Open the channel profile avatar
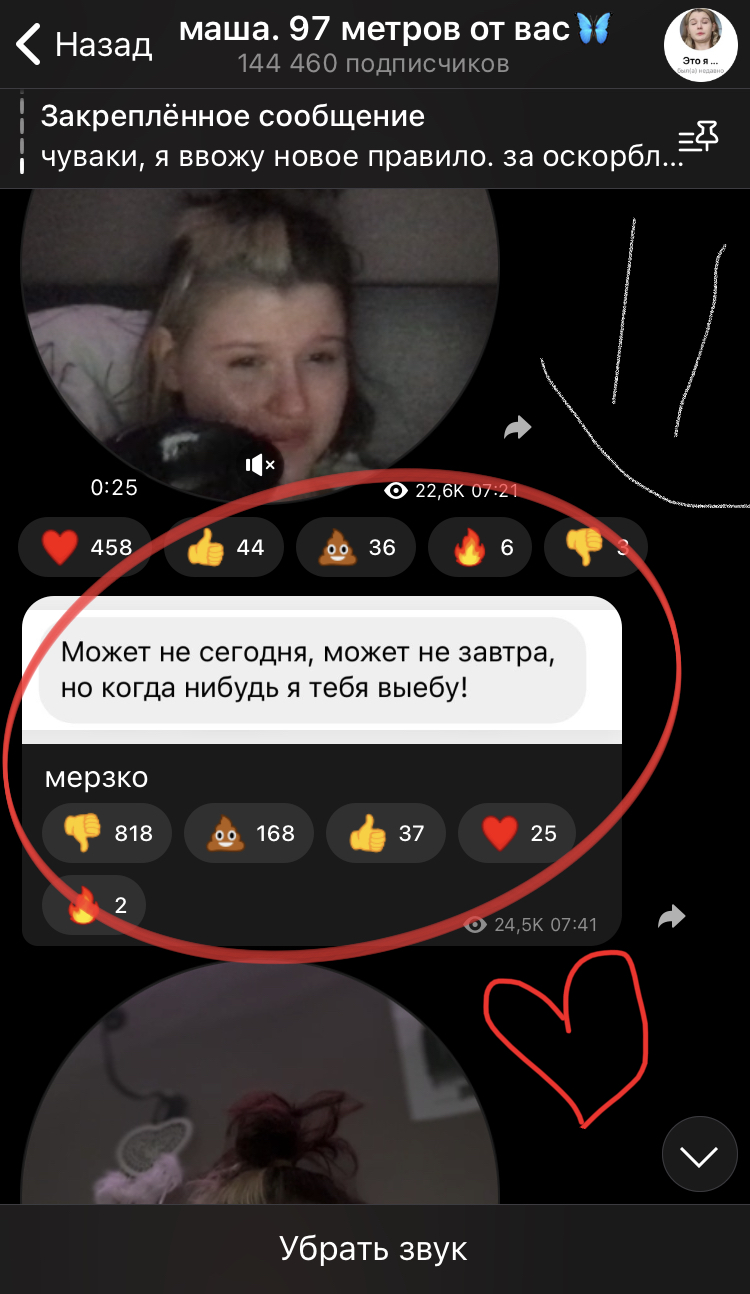 pyautogui.click(x=700, y=45)
